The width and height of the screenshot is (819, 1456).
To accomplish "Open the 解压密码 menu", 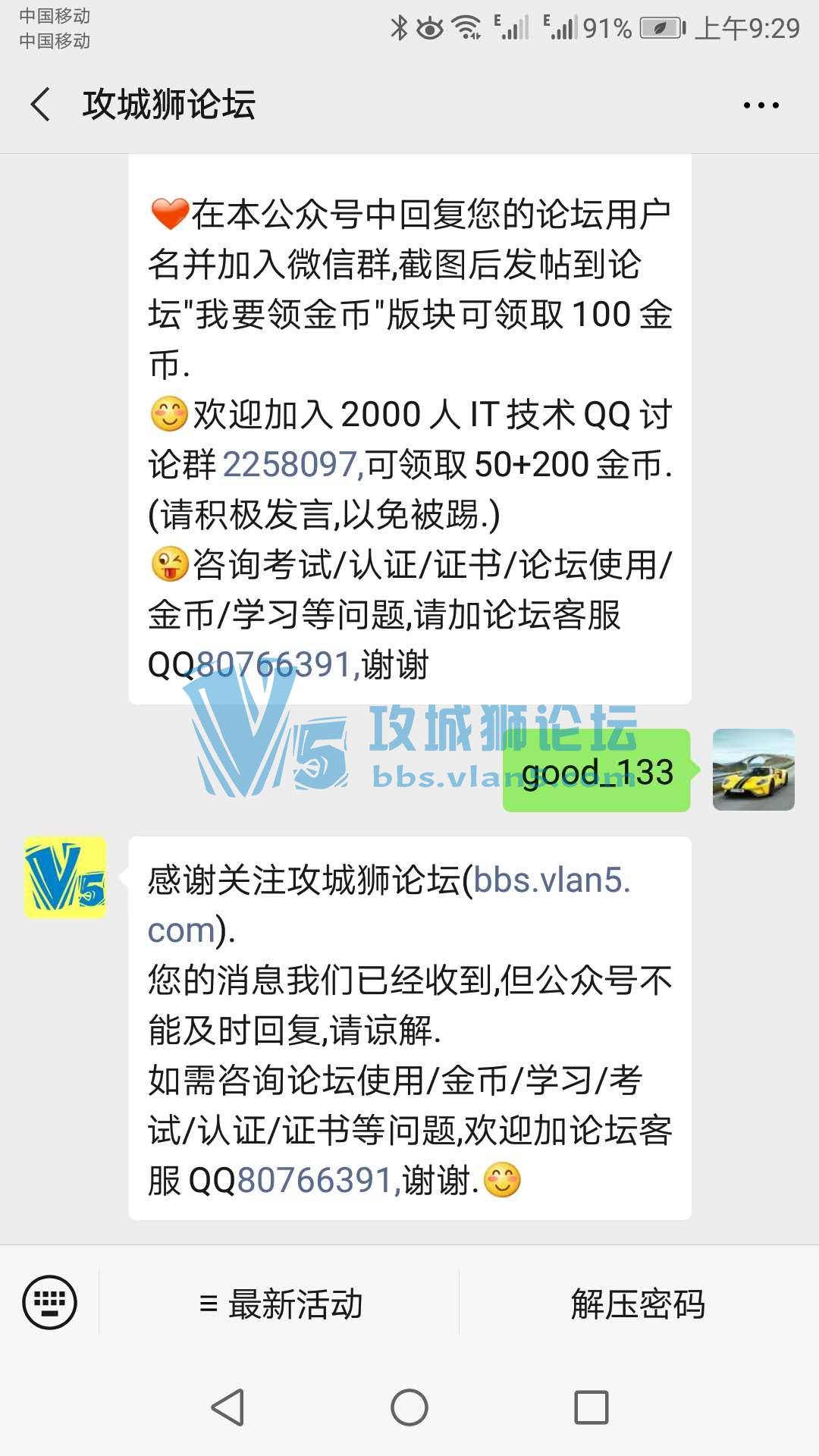I will pos(638,1304).
